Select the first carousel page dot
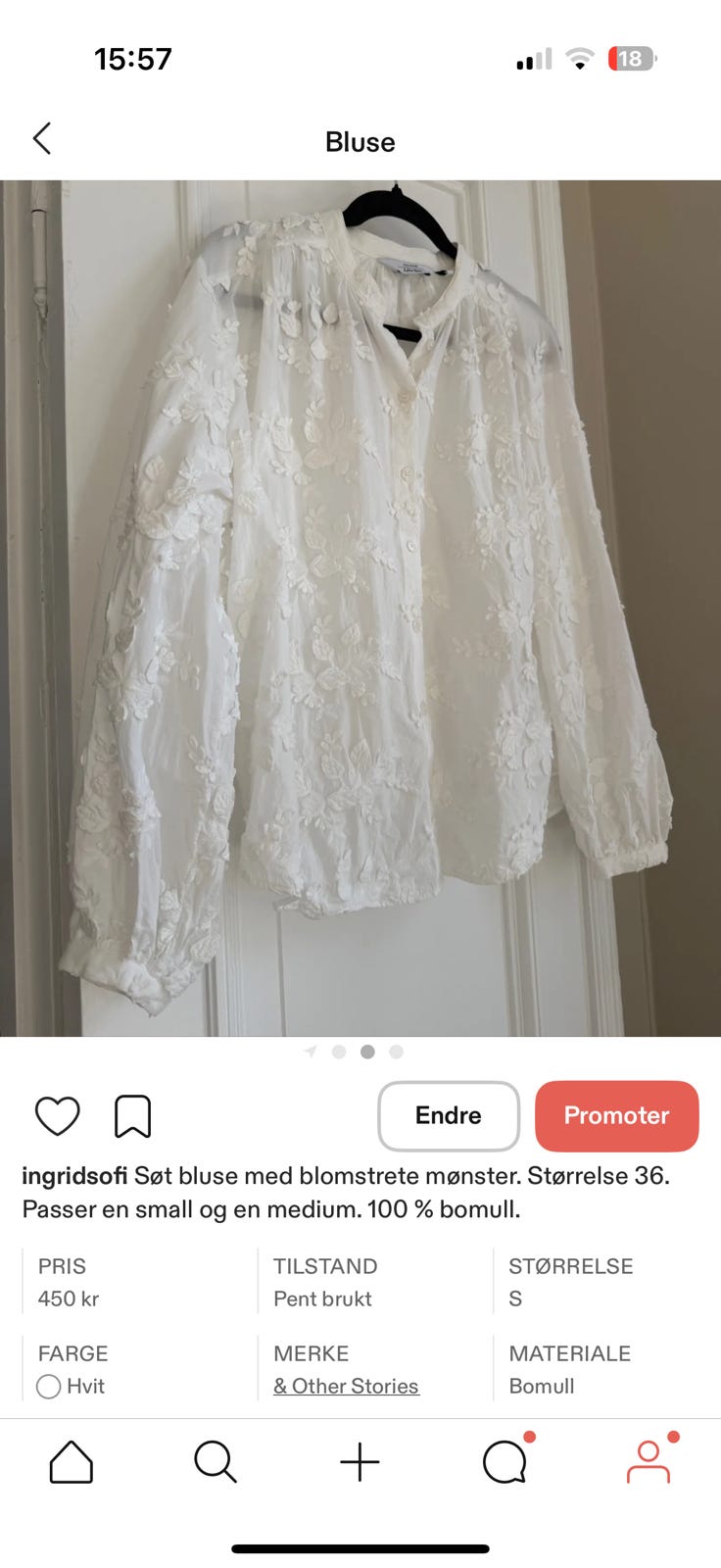This screenshot has width=721, height=1568. pyautogui.click(x=339, y=1051)
